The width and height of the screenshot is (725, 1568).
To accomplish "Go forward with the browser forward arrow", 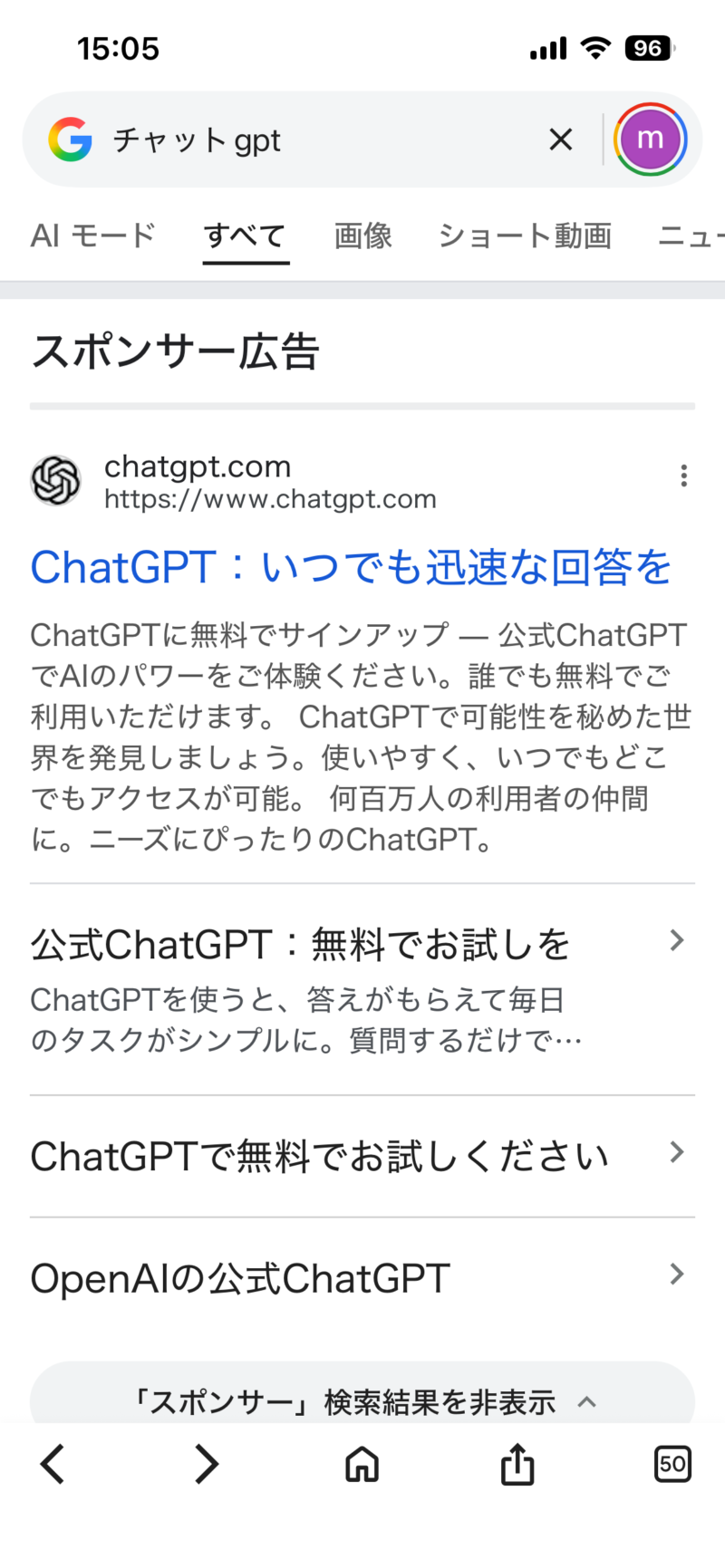I will click(207, 1464).
